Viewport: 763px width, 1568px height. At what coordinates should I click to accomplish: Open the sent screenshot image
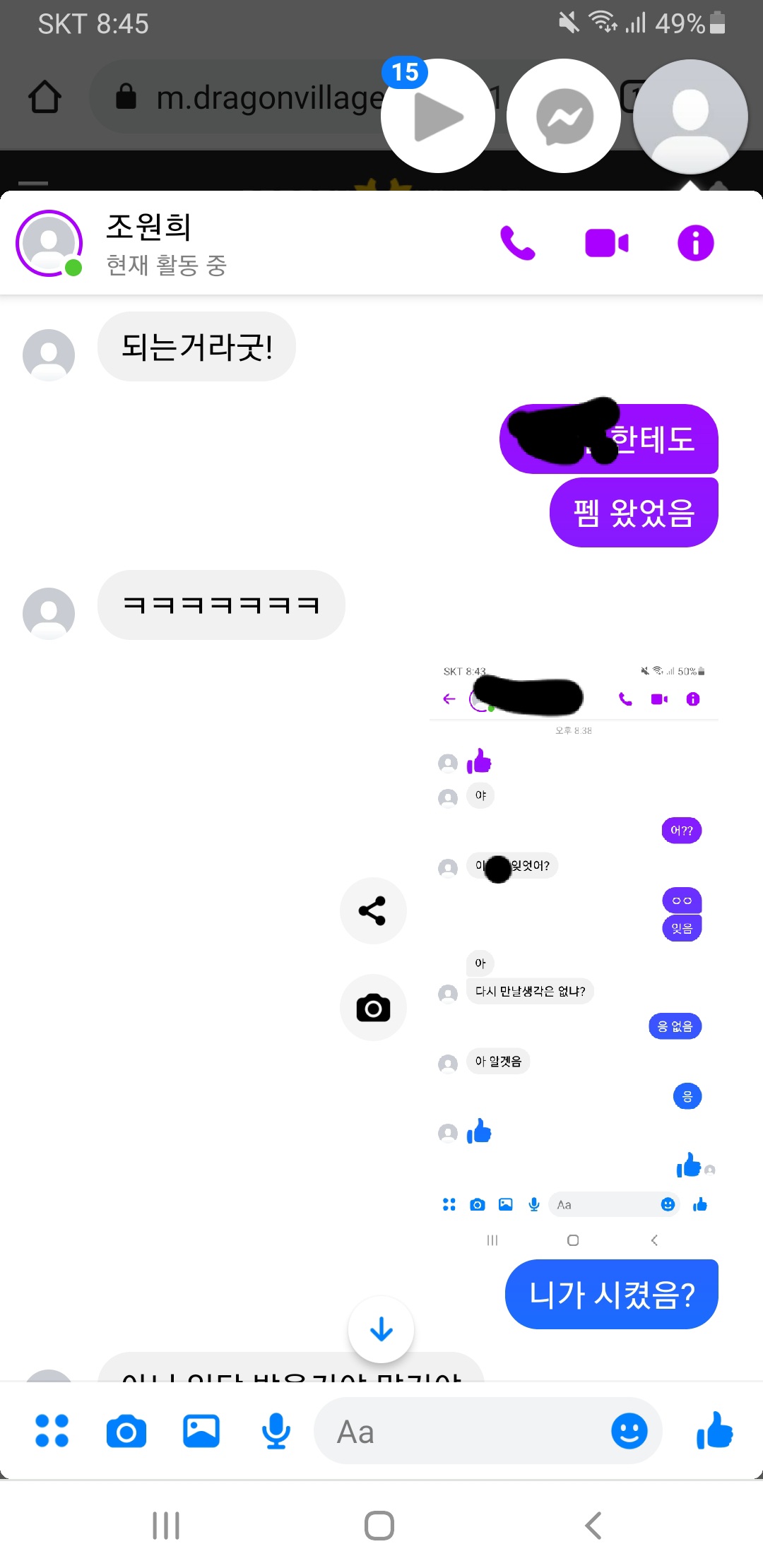pyautogui.click(x=573, y=954)
